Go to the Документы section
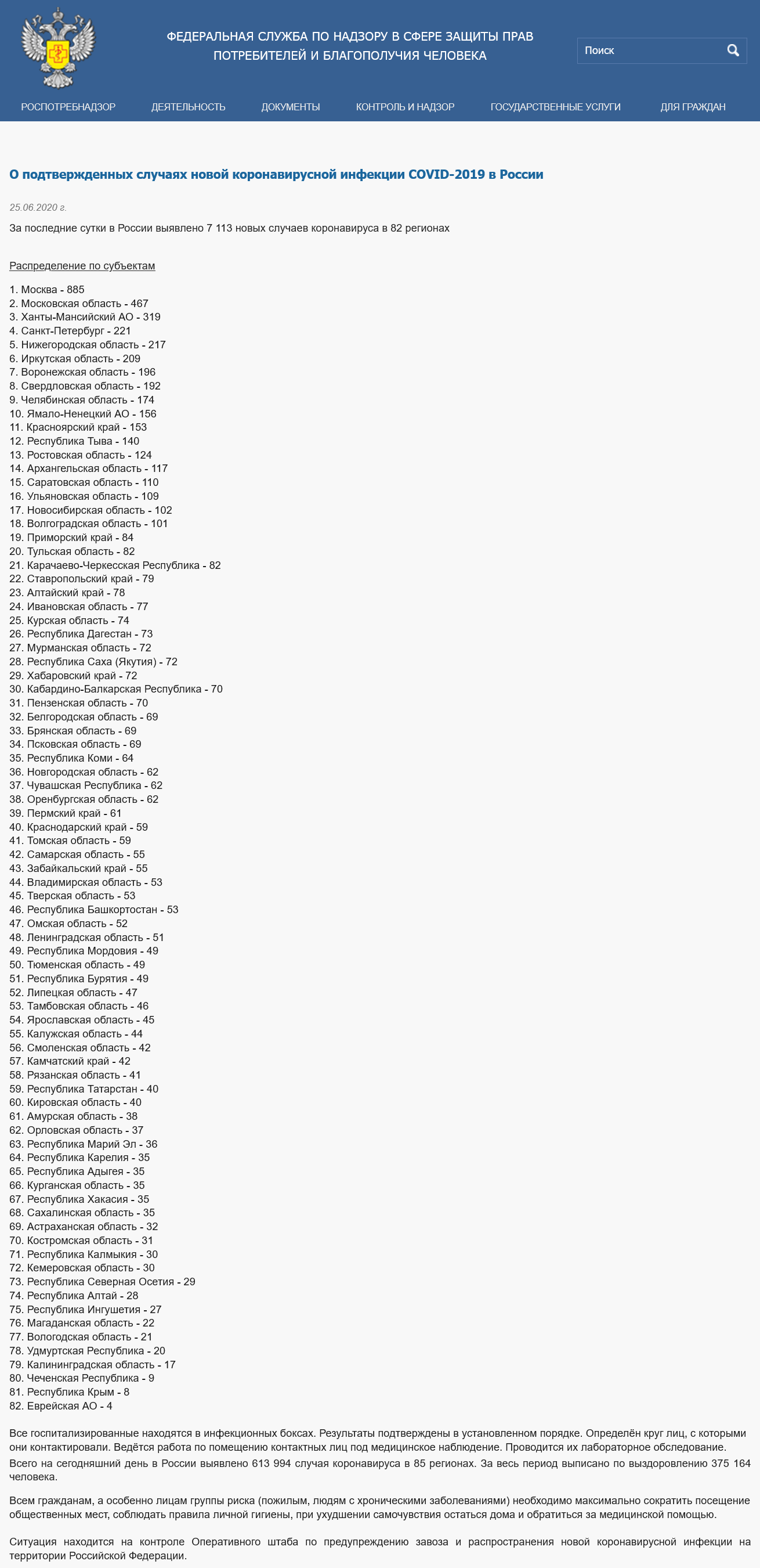Screen dimensions: 760x1568 [291, 107]
